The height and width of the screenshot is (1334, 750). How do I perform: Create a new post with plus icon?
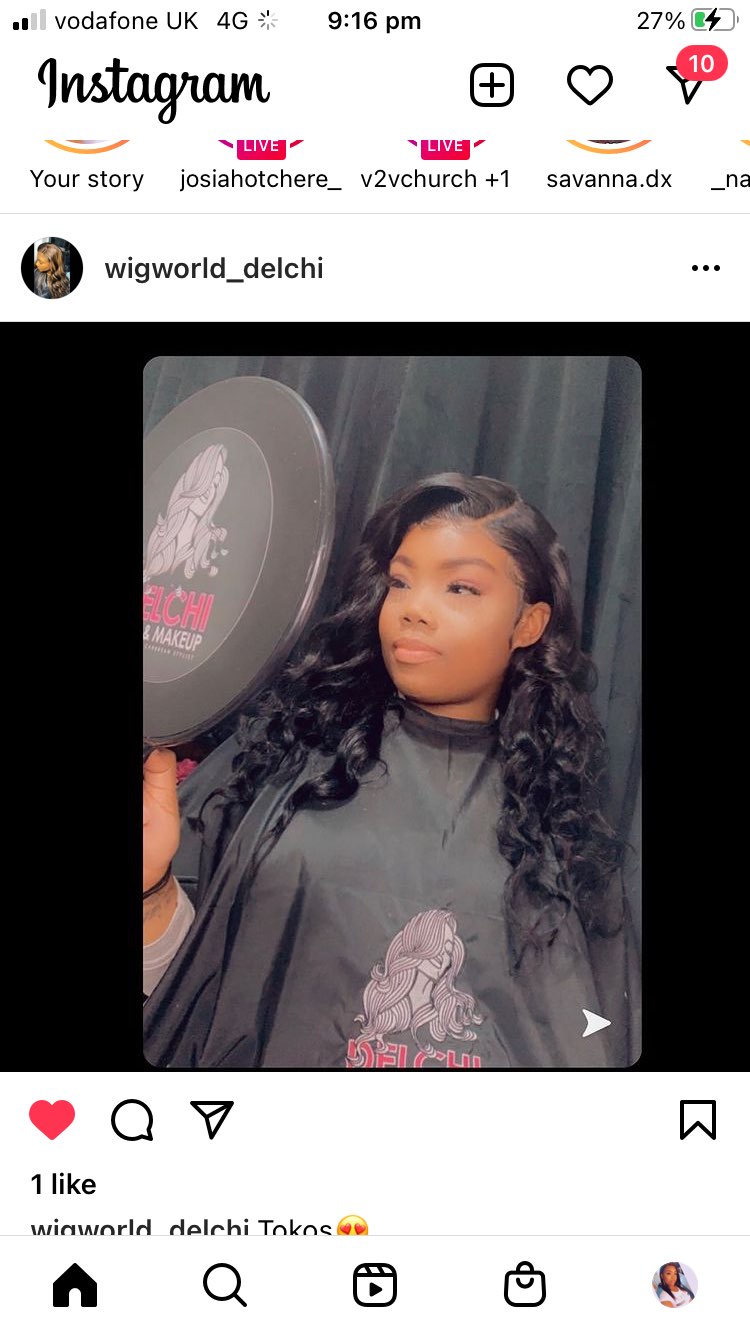pos(491,85)
